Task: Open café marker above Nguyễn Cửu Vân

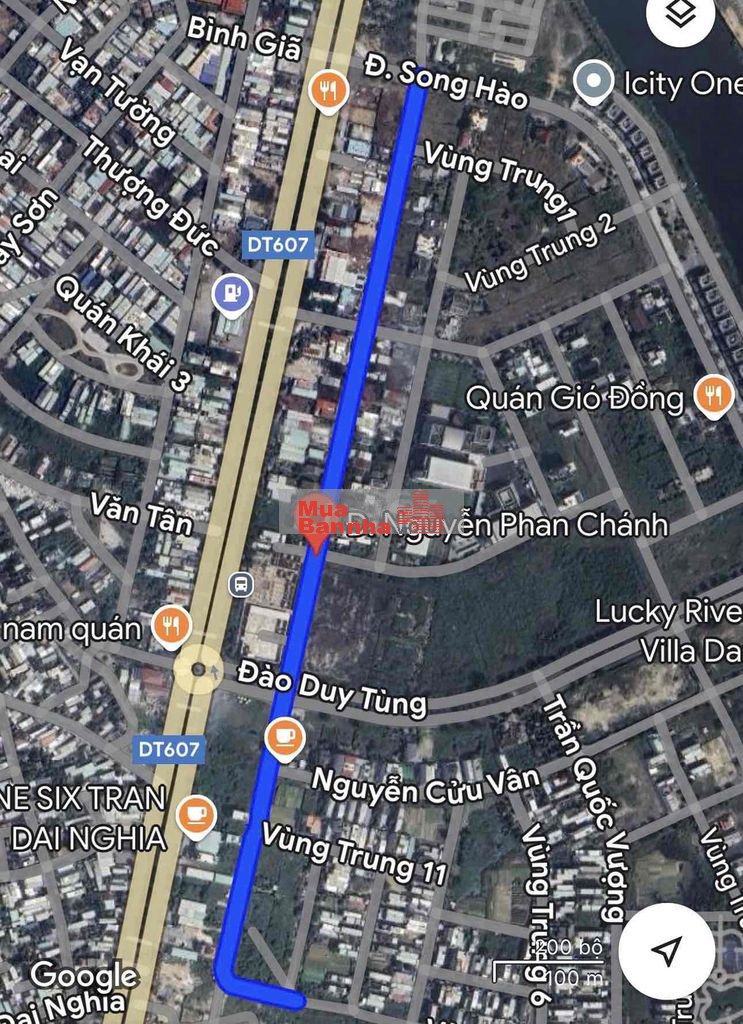Action: point(285,737)
